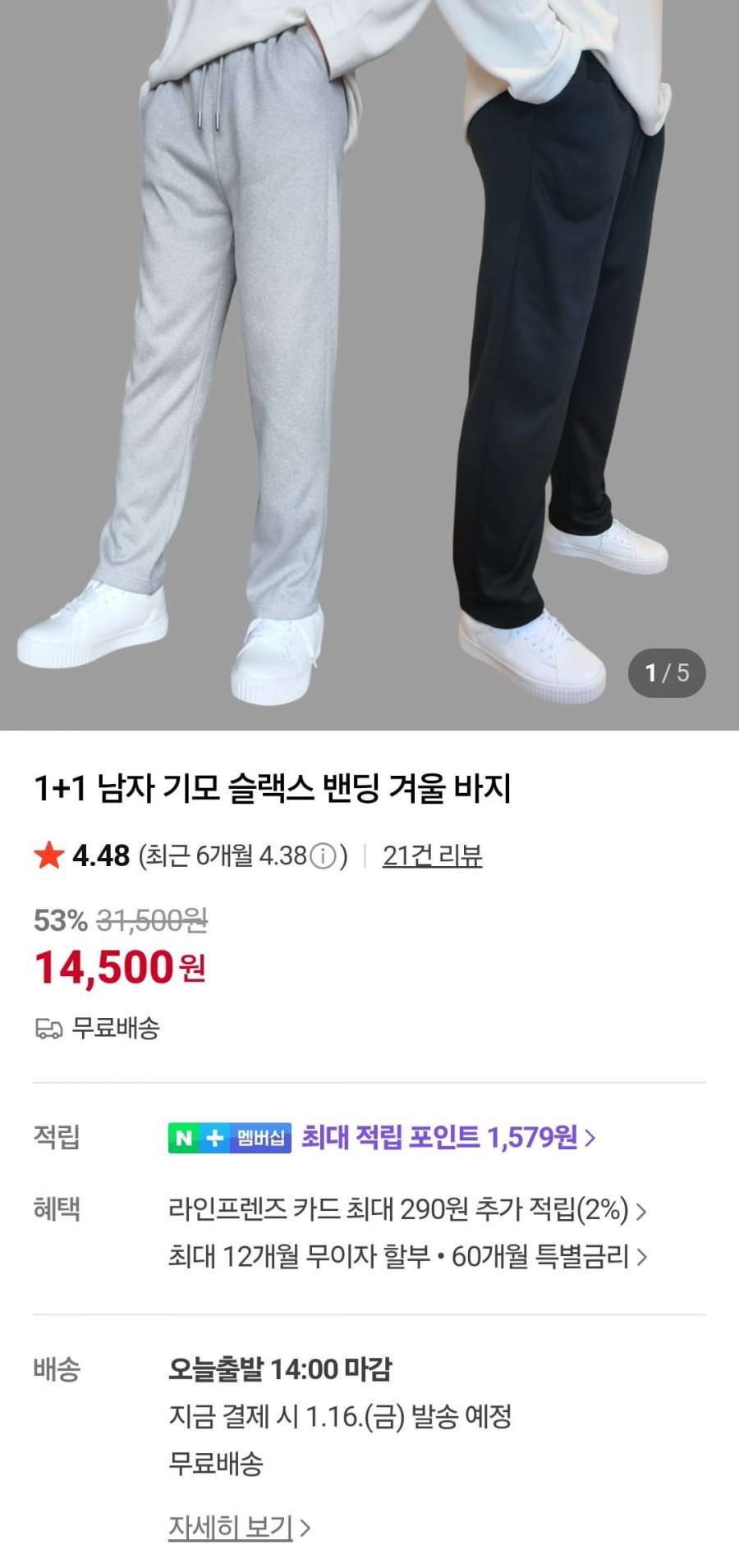View 최대 12개월 무이자 할부 details

point(406,1257)
